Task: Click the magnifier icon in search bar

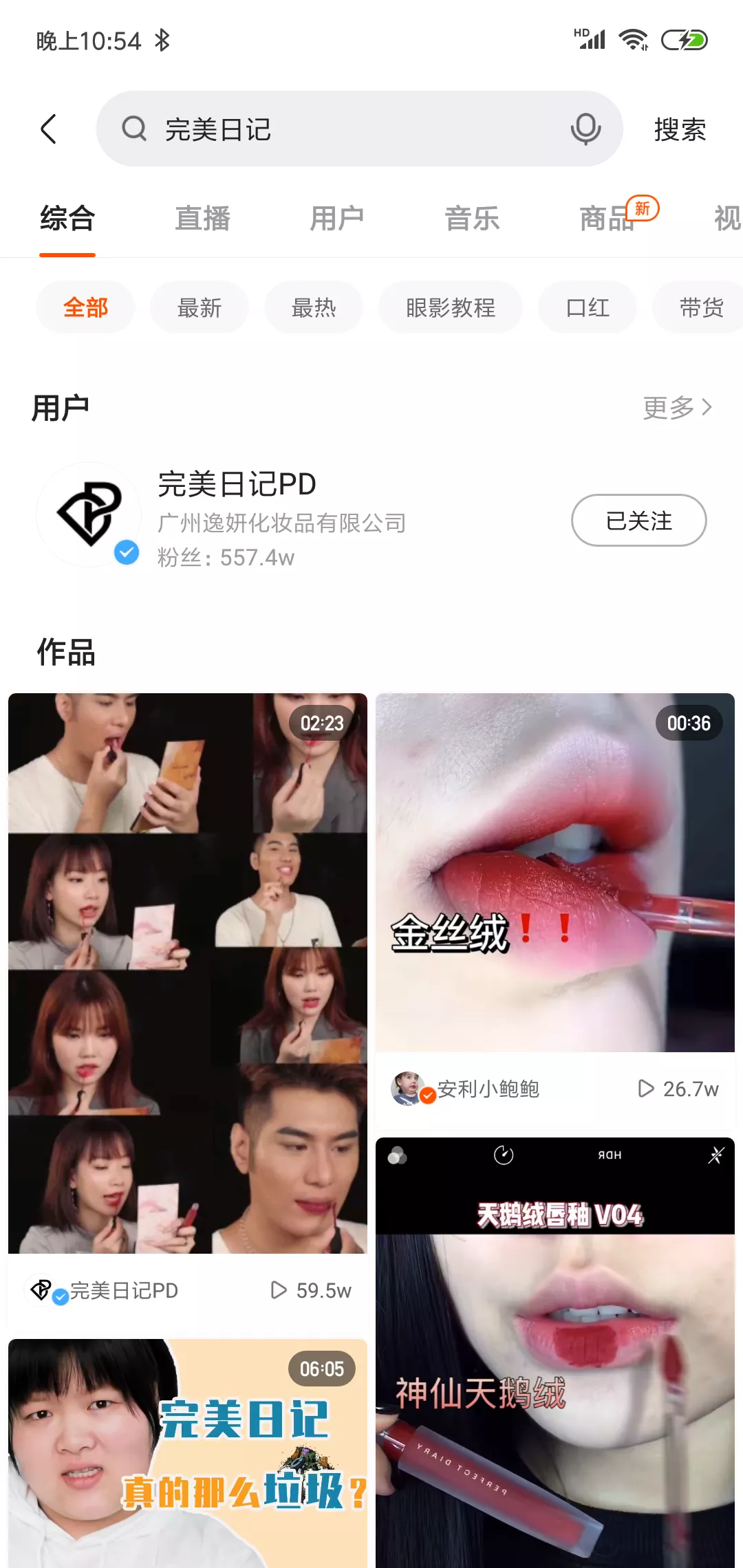Action: click(135, 129)
